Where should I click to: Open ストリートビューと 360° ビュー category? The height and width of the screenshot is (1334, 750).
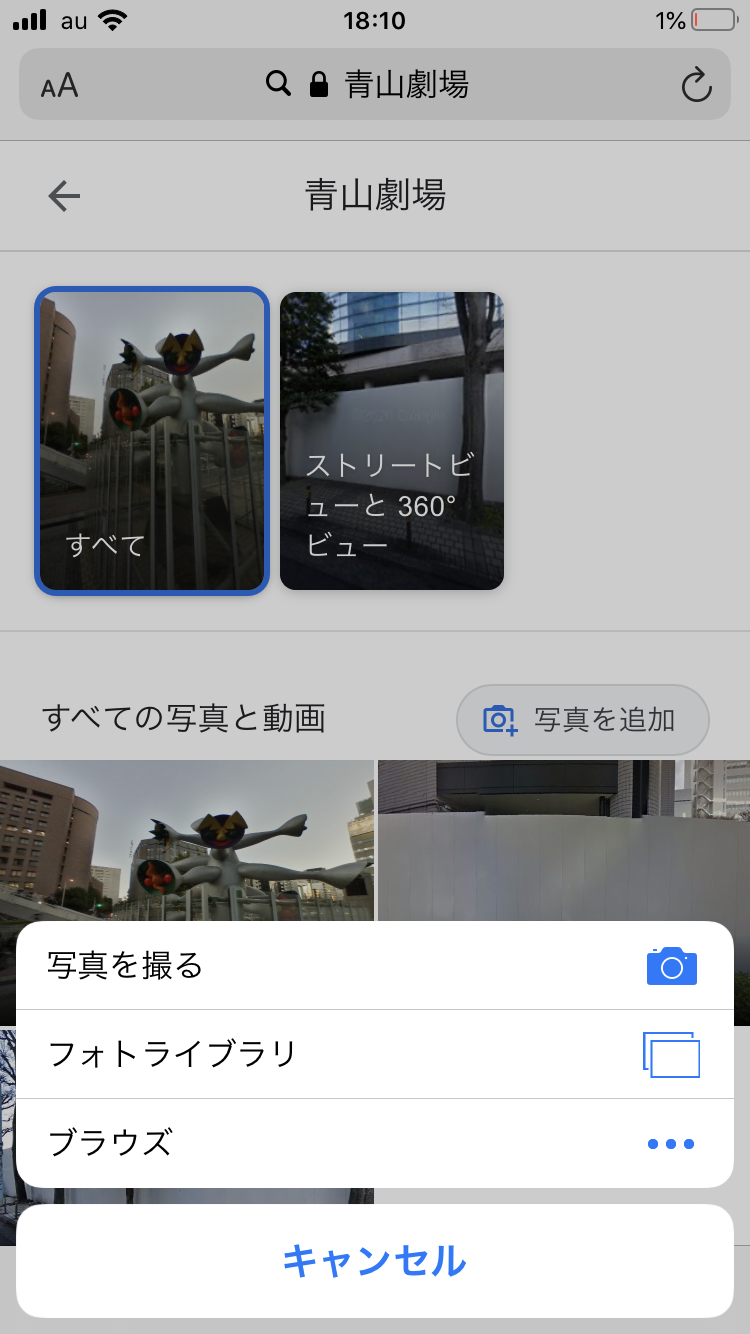pyautogui.click(x=392, y=441)
